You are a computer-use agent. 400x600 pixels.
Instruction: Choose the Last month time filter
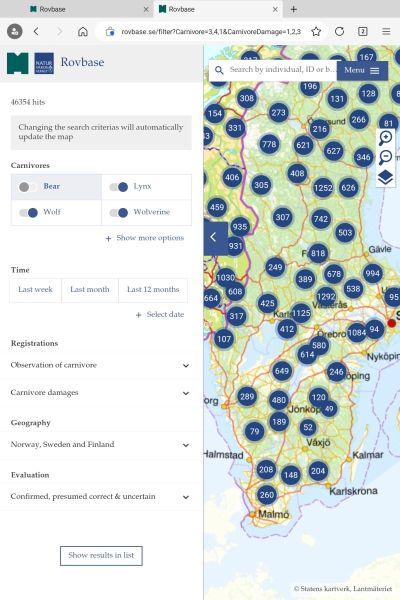[90, 290]
